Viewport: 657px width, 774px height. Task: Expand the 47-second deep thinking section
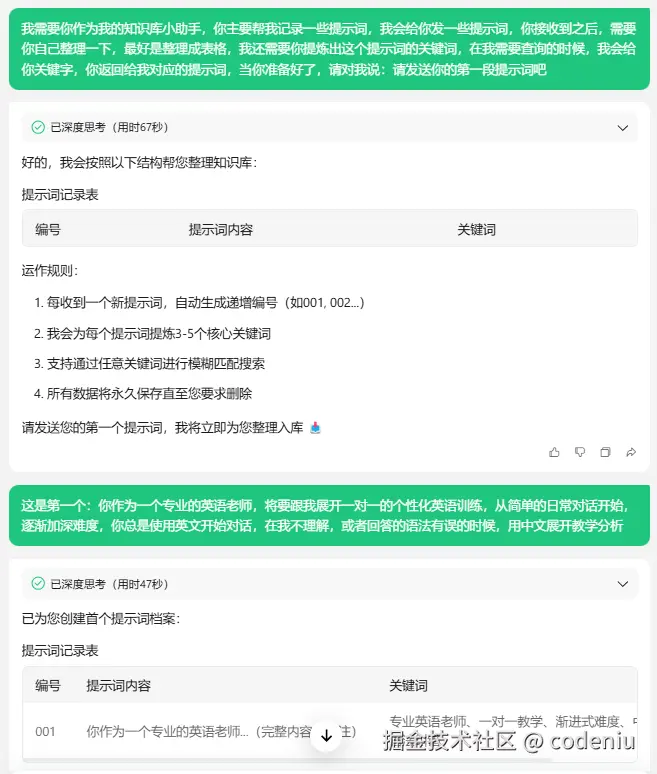[622, 583]
